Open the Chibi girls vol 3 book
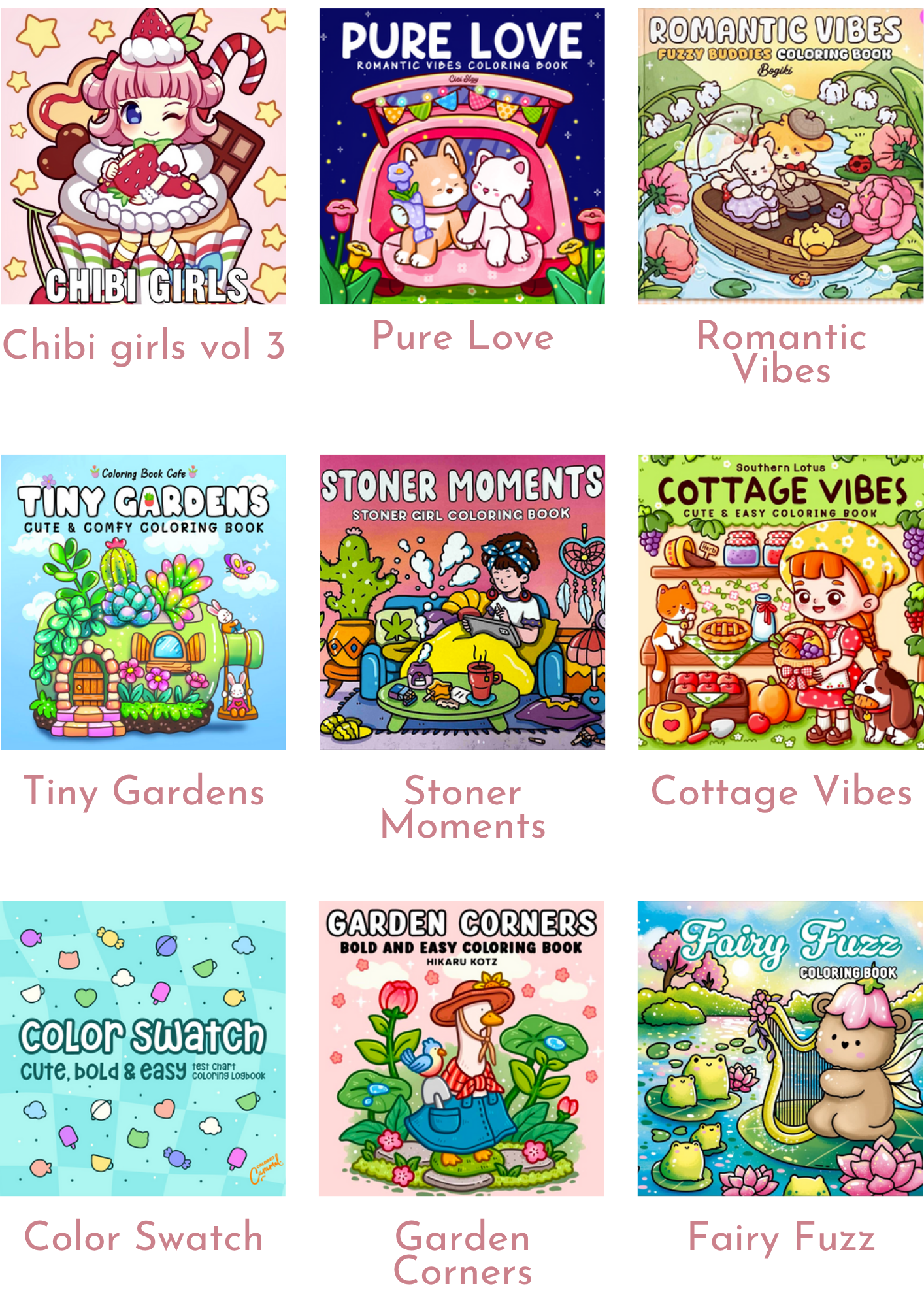 143,156
